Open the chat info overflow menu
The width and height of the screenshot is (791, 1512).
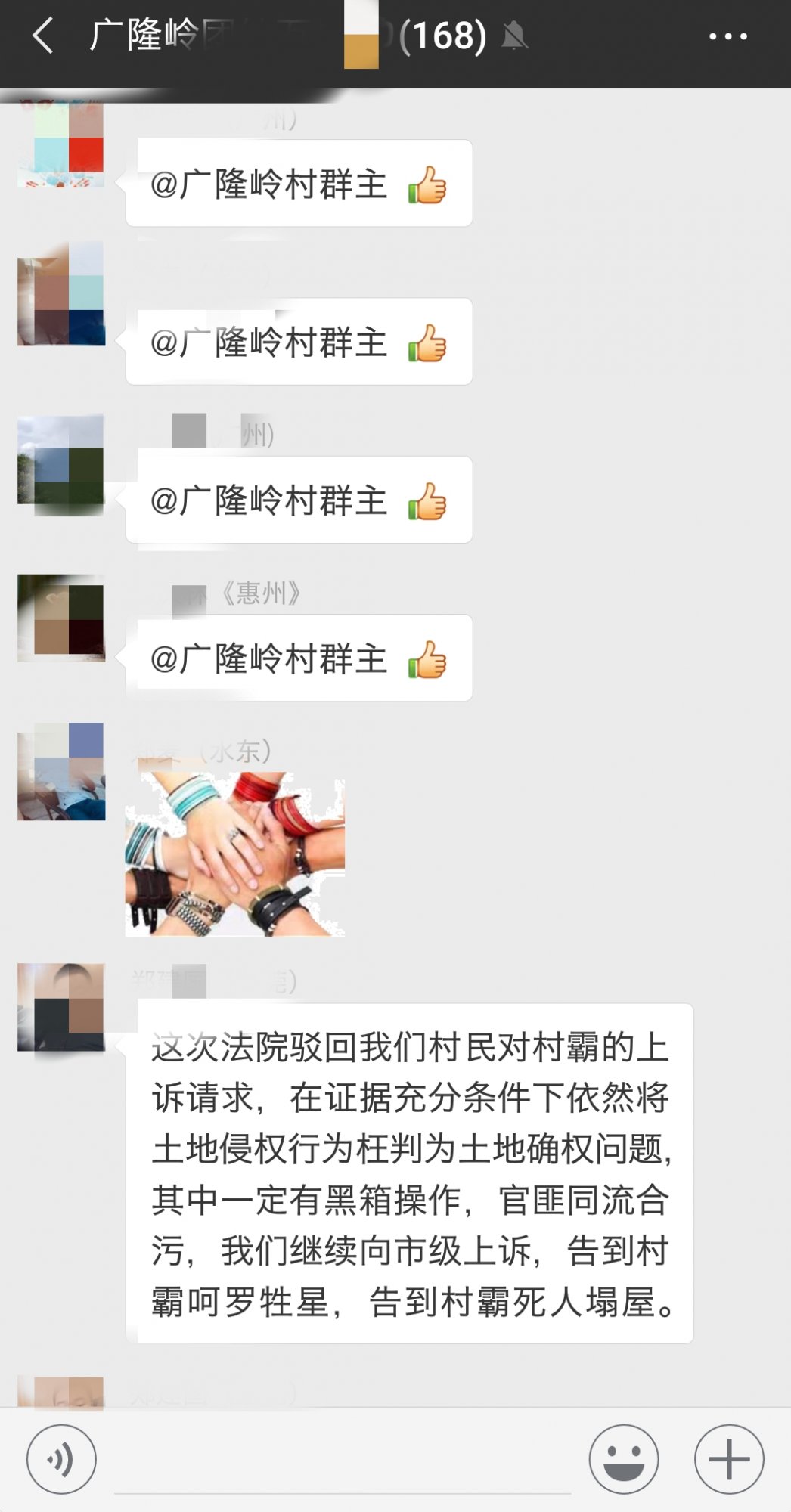[x=727, y=36]
